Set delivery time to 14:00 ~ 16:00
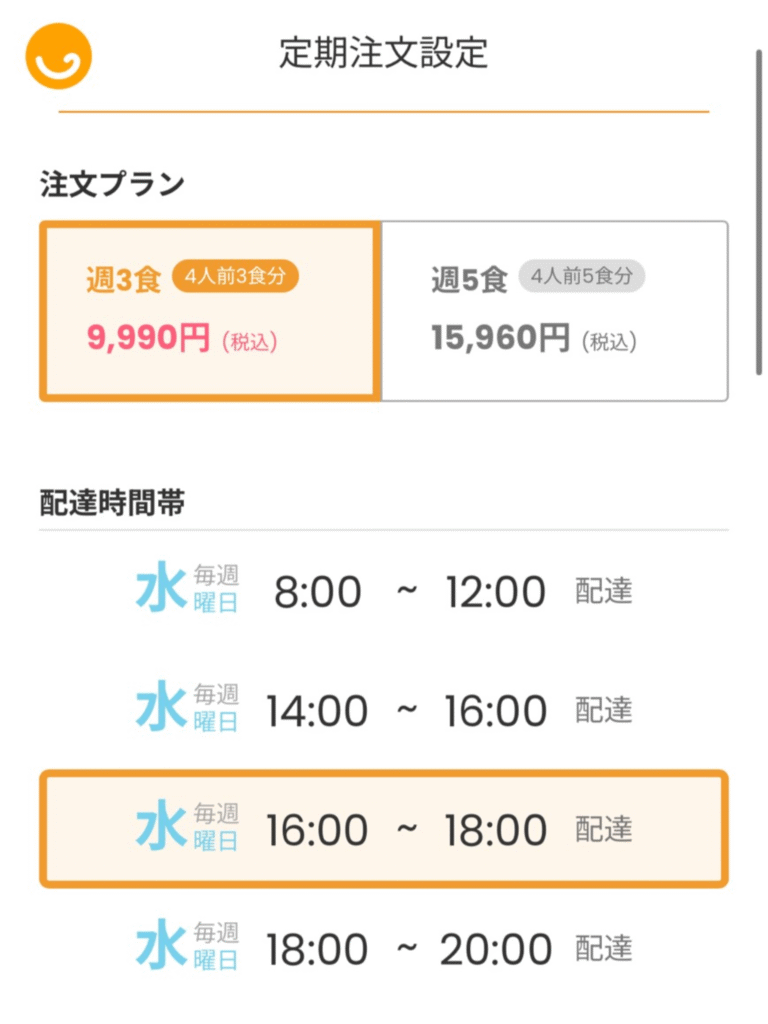 (384, 711)
